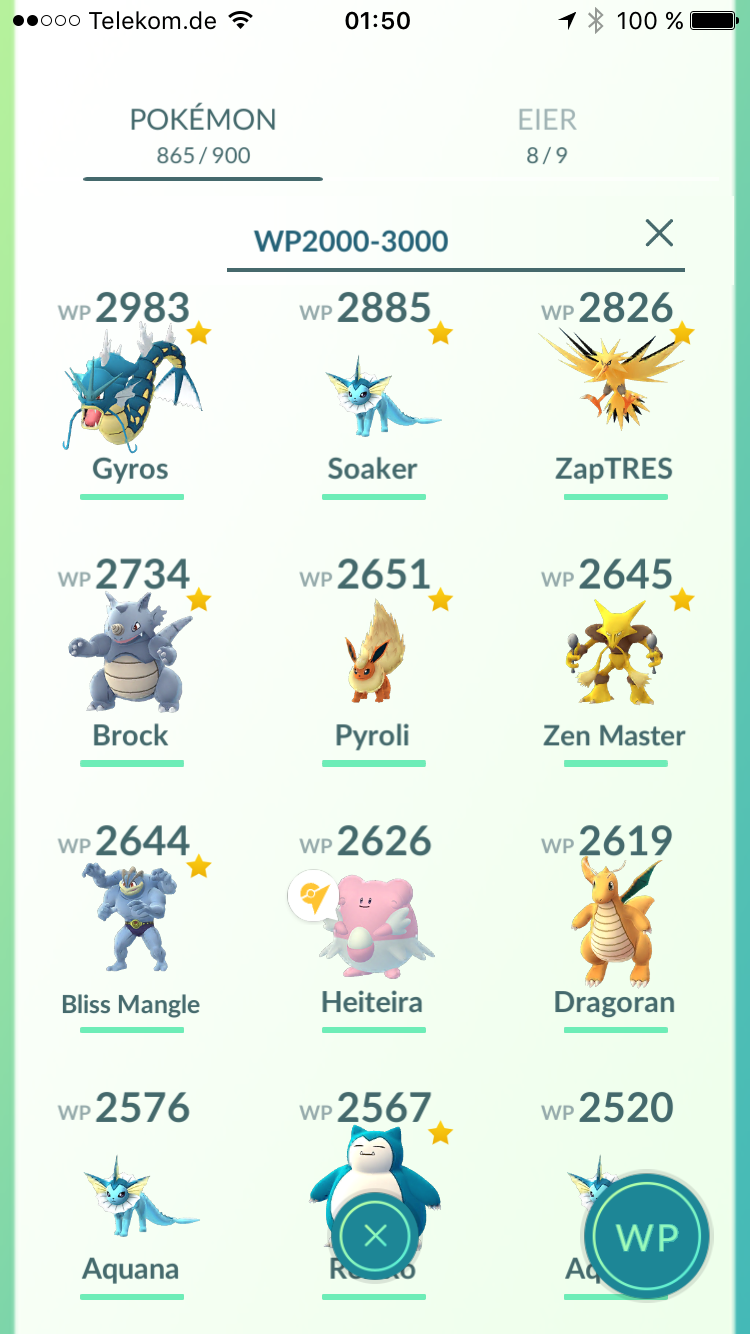Clear the WP2000-3000 search filter

click(x=659, y=233)
